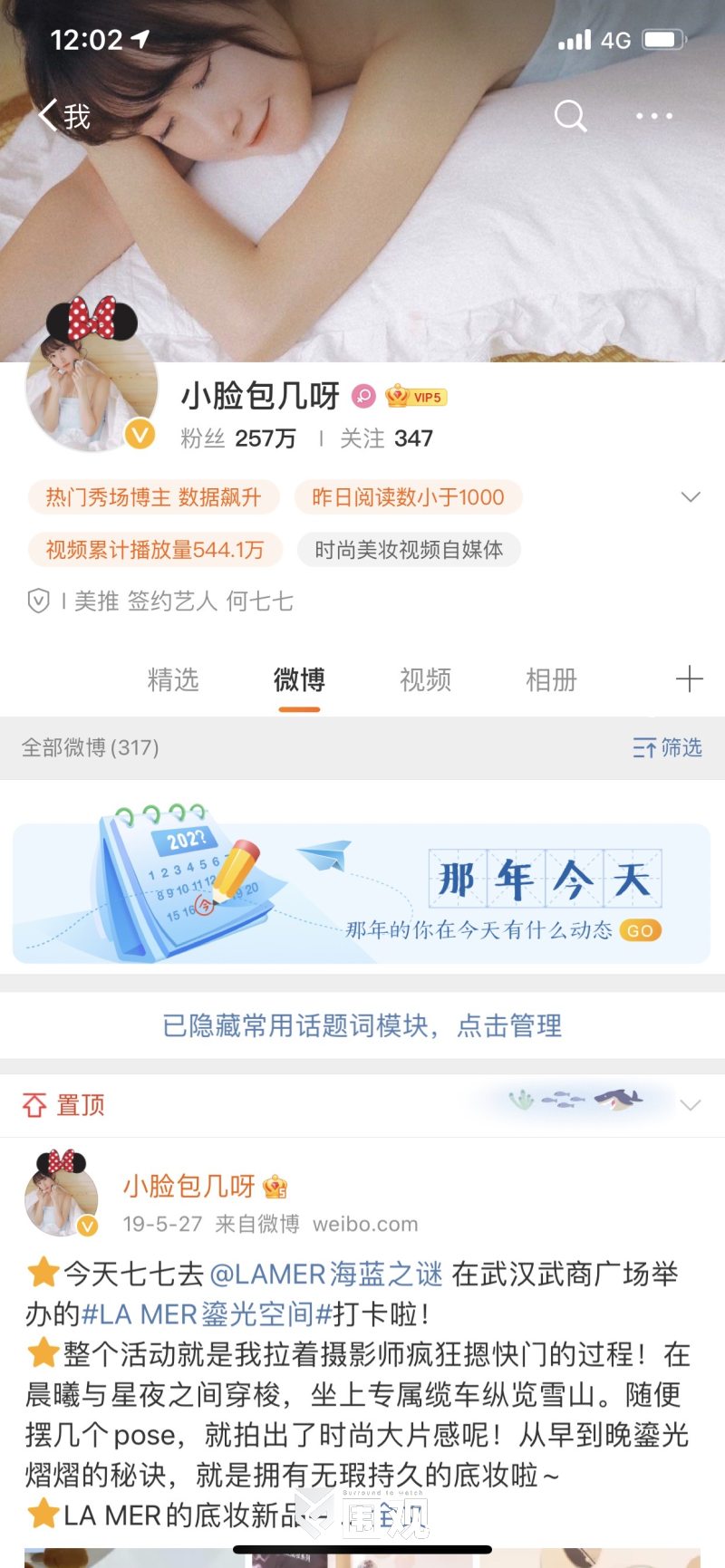
Task: Tap the 时尚美妆视频自媒体 tag
Action: [x=409, y=550]
